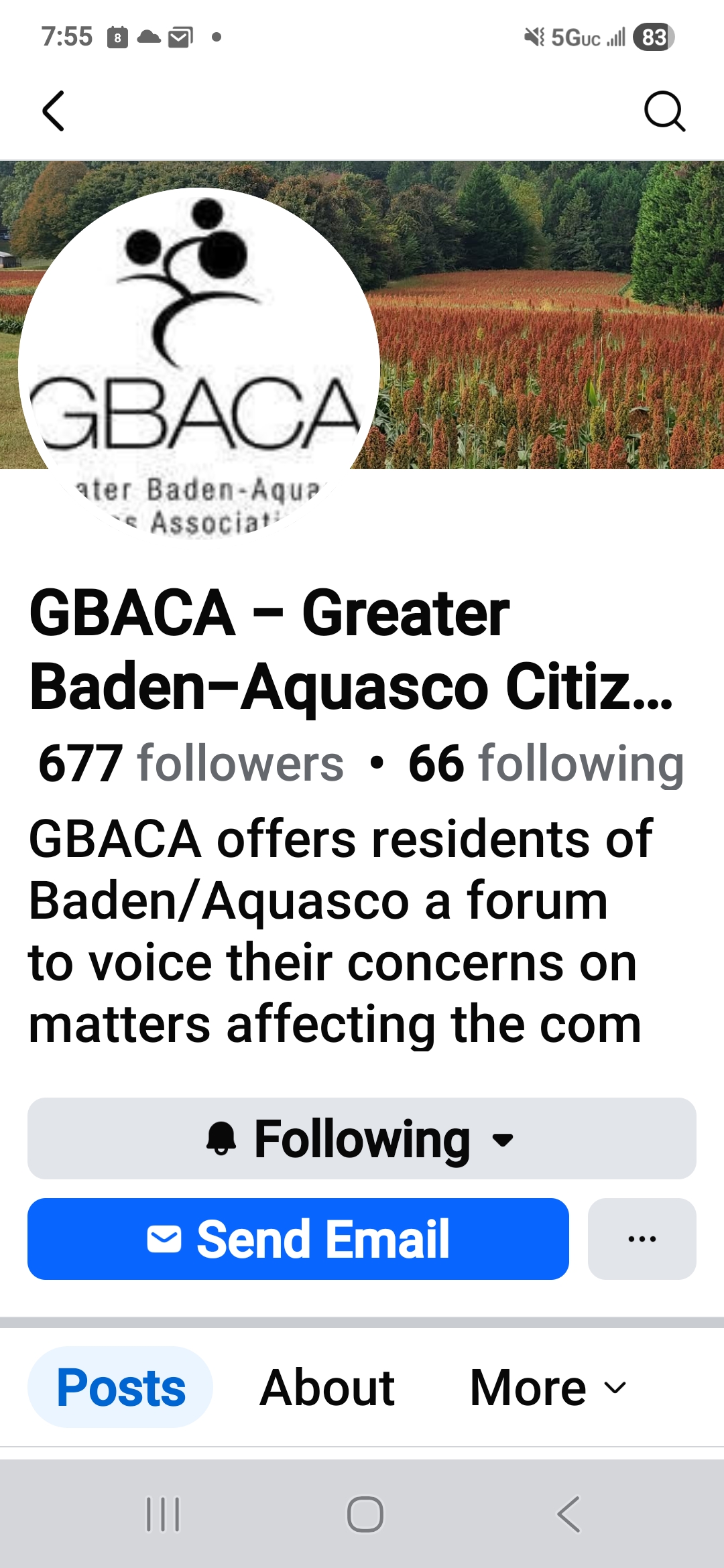The image size is (724, 1568).
Task: Open the three-dot more options button
Action: 642,1239
